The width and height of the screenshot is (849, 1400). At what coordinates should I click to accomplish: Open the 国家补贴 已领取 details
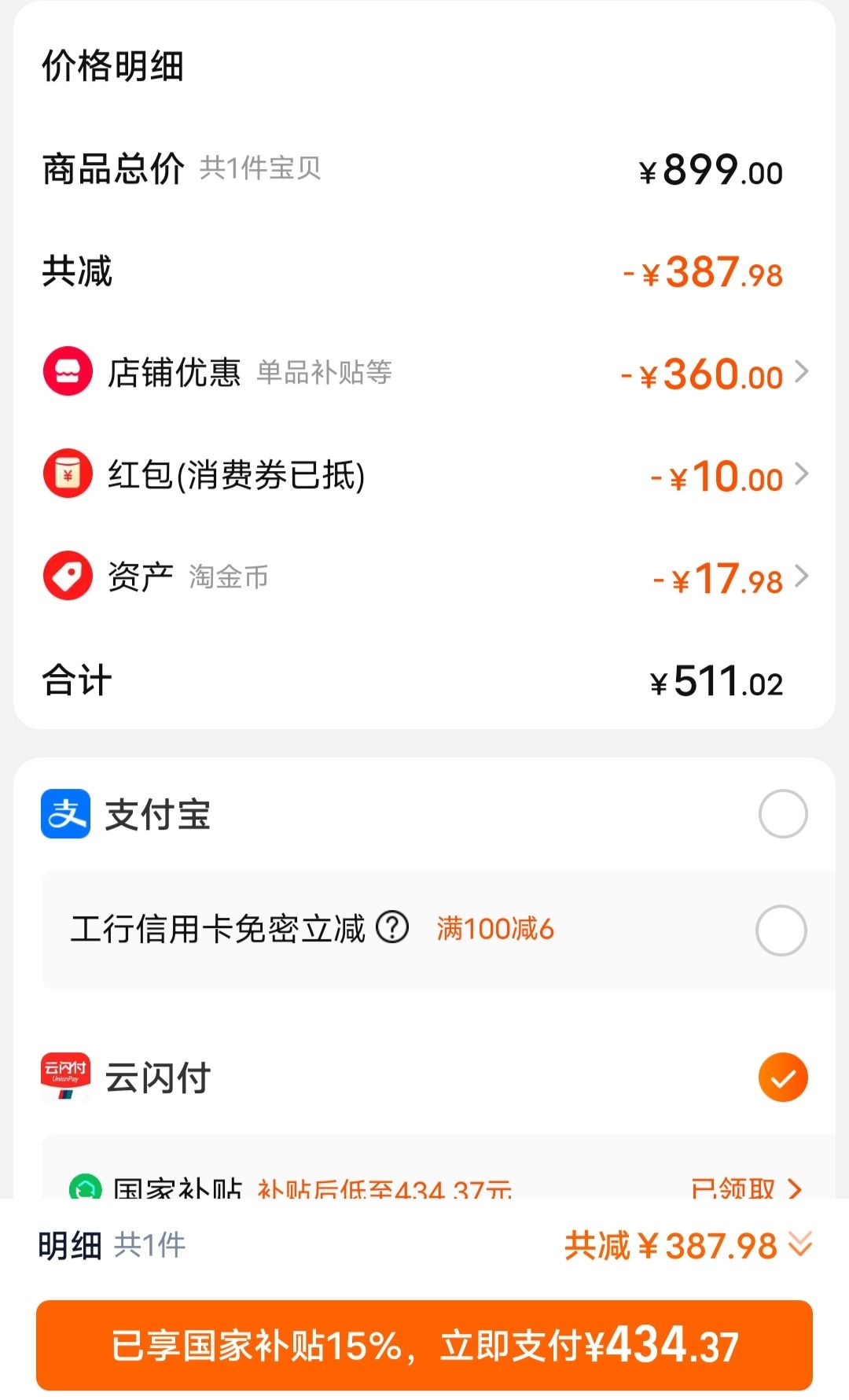pyautogui.click(x=747, y=1187)
